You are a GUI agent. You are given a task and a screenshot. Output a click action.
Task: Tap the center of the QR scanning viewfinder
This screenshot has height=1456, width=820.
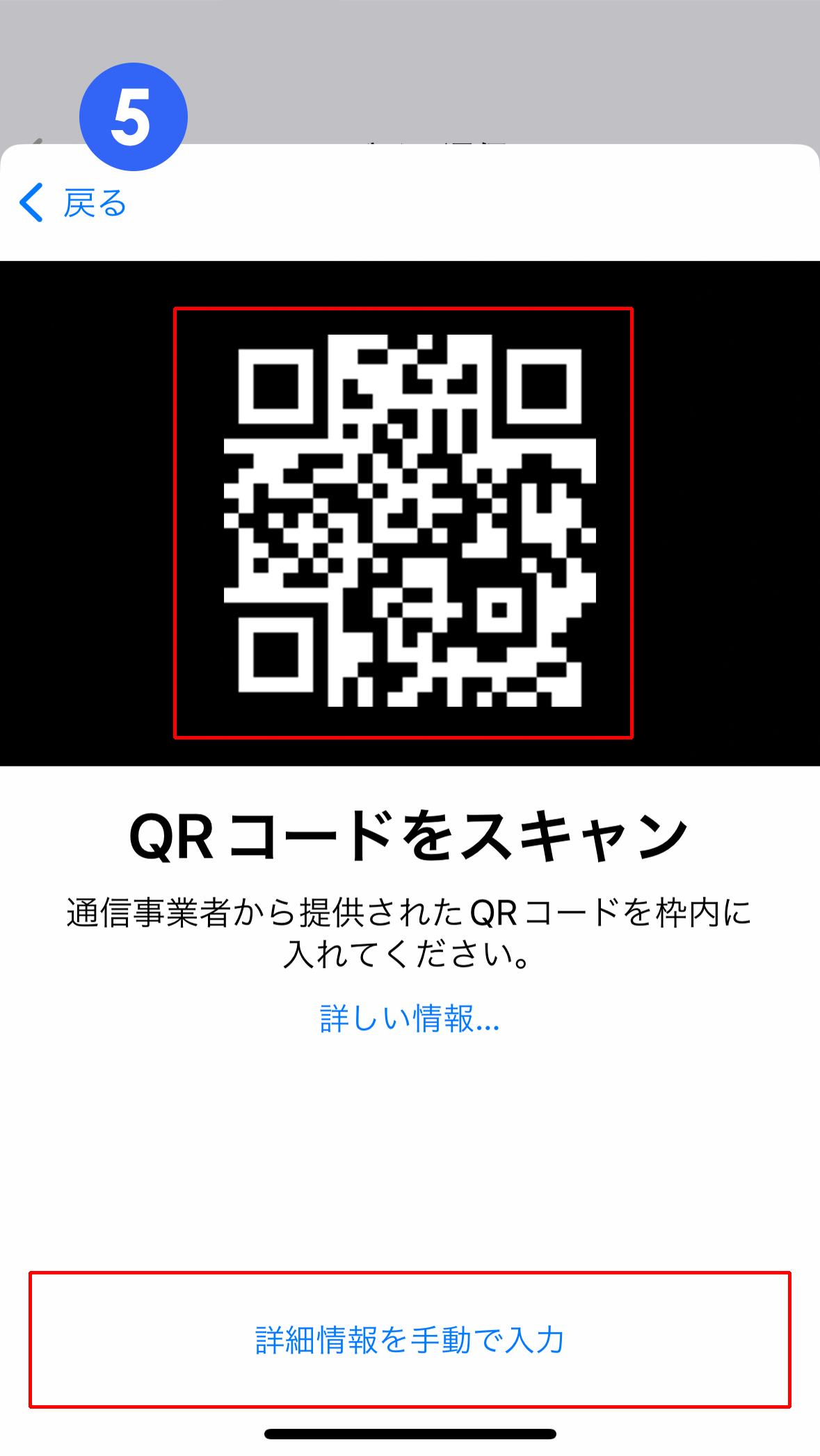(x=403, y=522)
